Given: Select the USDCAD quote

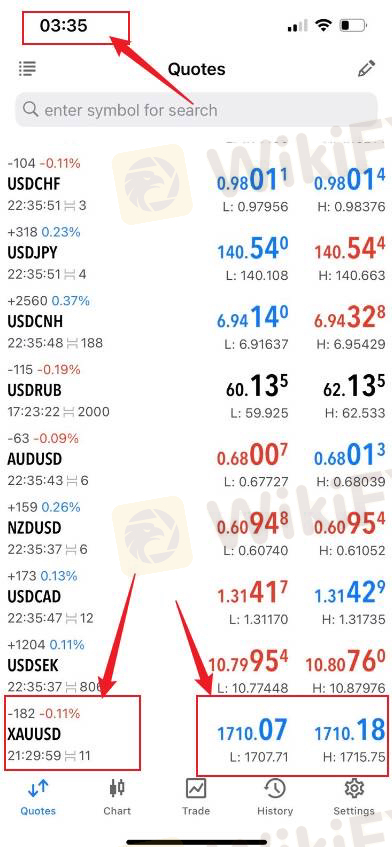Looking at the screenshot, I should pos(196,596).
